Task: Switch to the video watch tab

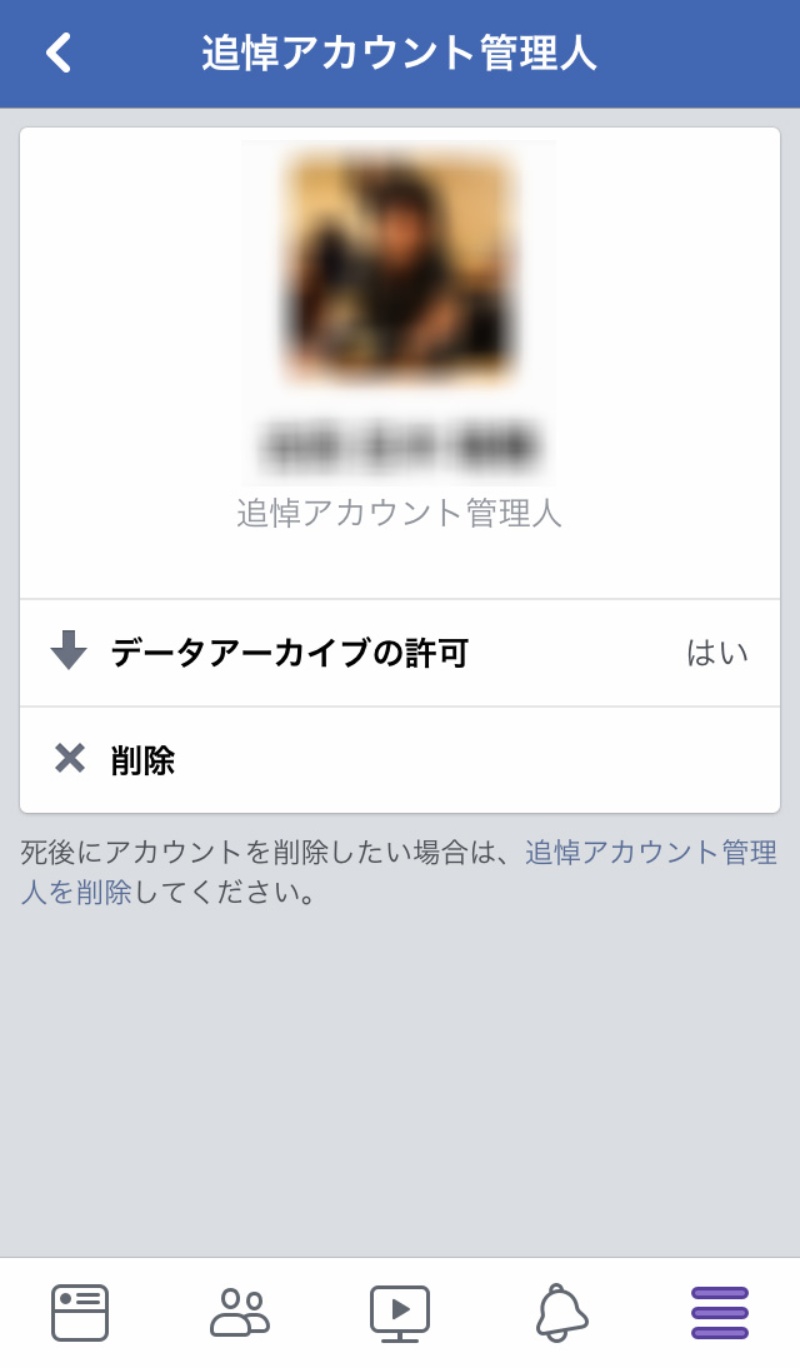Action: coord(400,1312)
